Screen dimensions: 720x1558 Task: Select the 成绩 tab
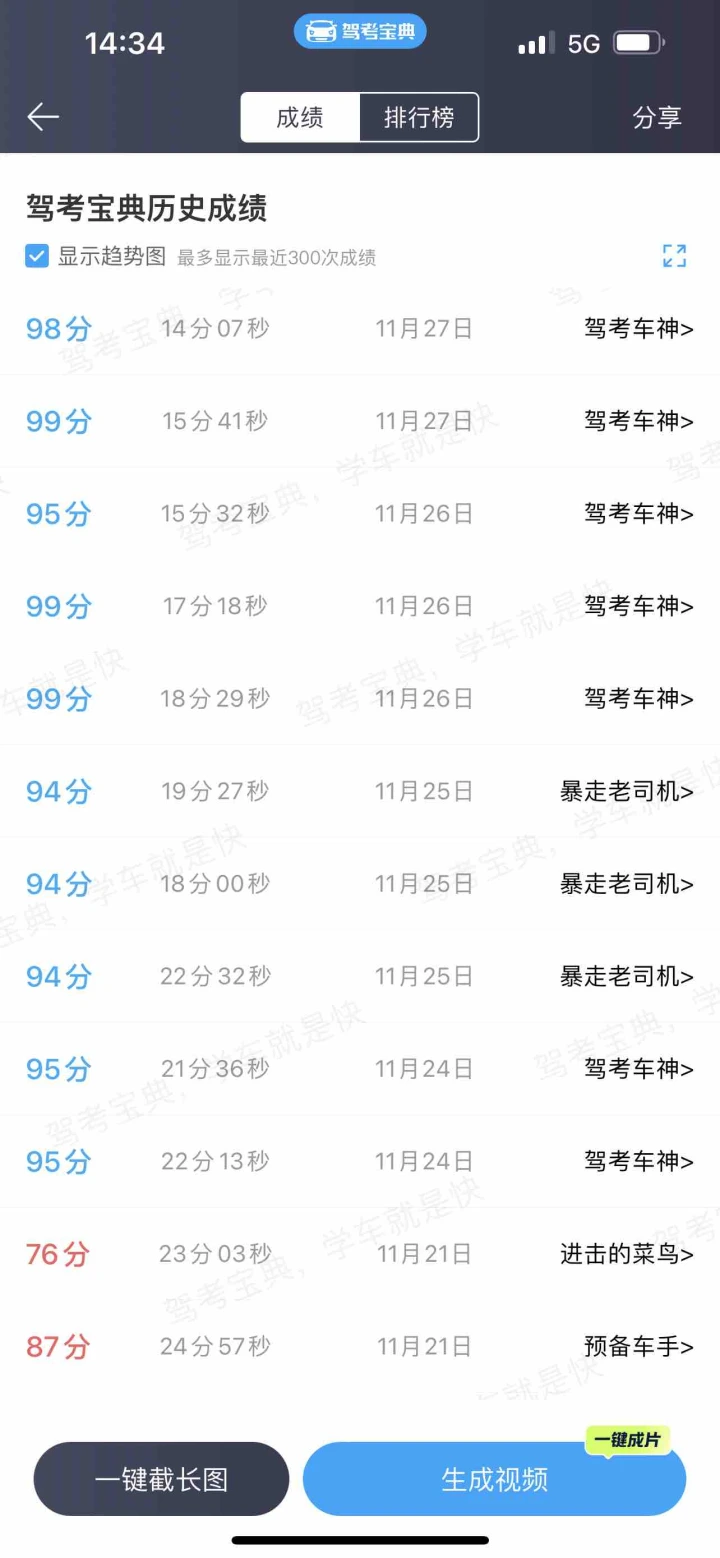click(300, 118)
